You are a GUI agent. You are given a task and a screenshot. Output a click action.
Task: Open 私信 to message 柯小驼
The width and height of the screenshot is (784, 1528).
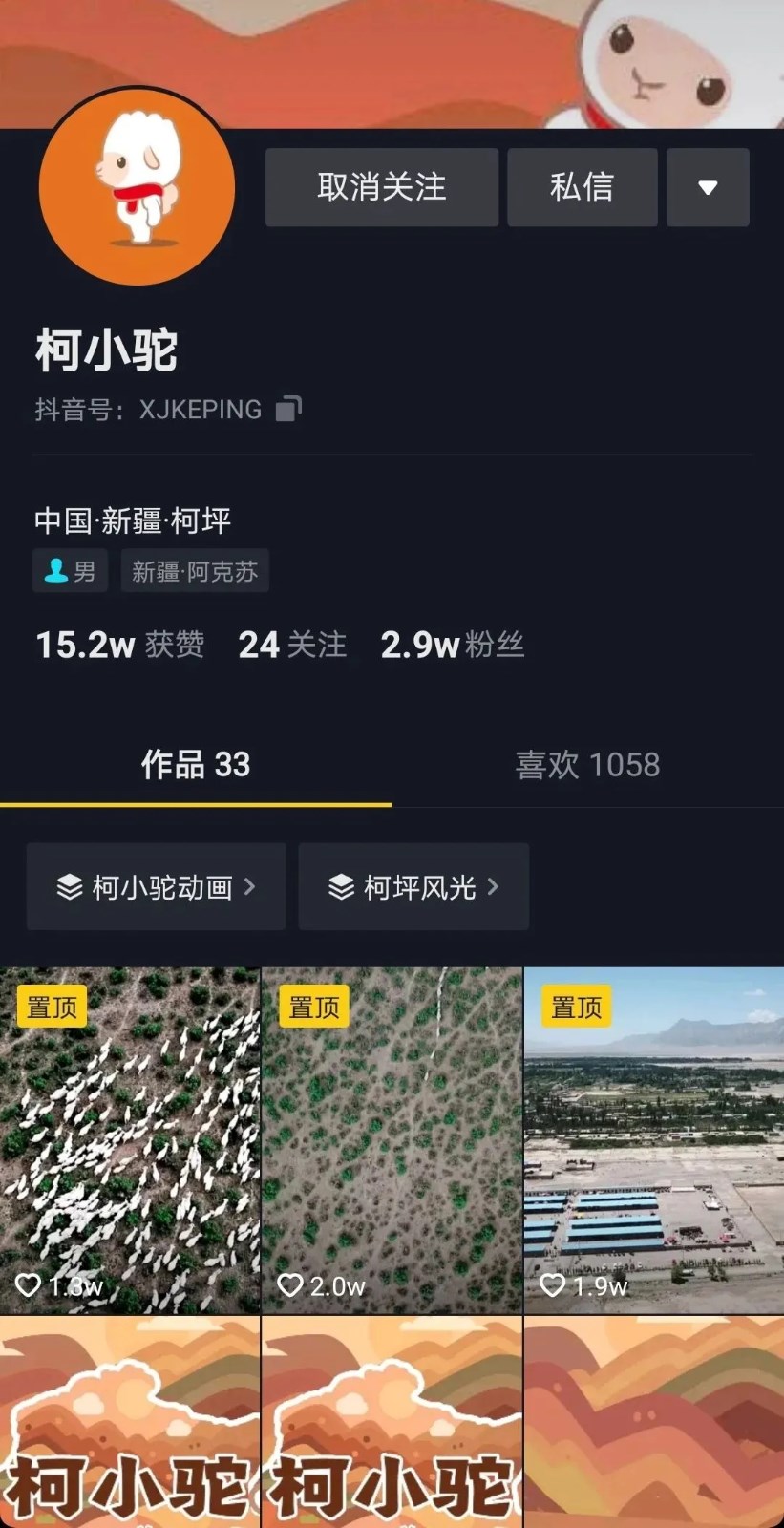pyautogui.click(x=582, y=187)
